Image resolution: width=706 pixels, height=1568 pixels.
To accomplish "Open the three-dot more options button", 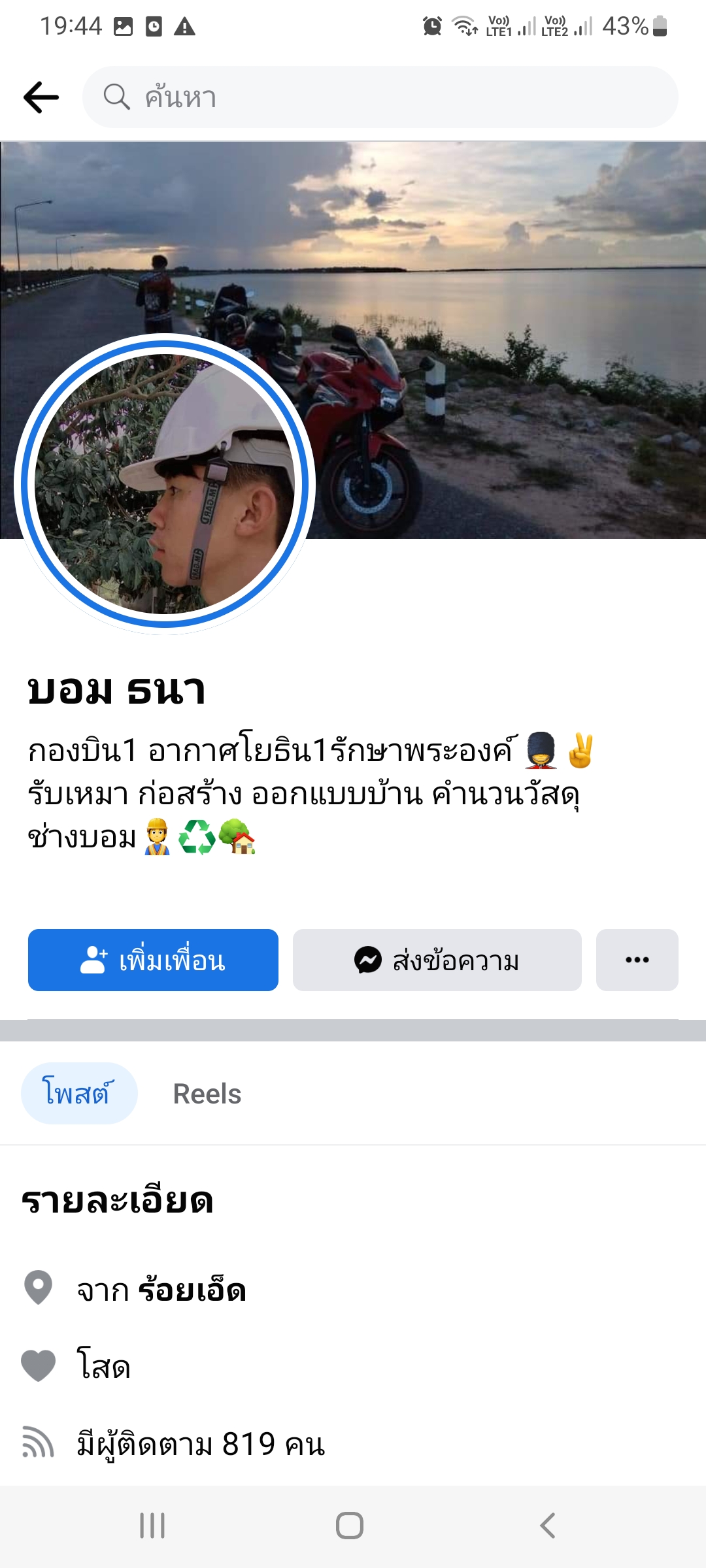I will (x=637, y=960).
